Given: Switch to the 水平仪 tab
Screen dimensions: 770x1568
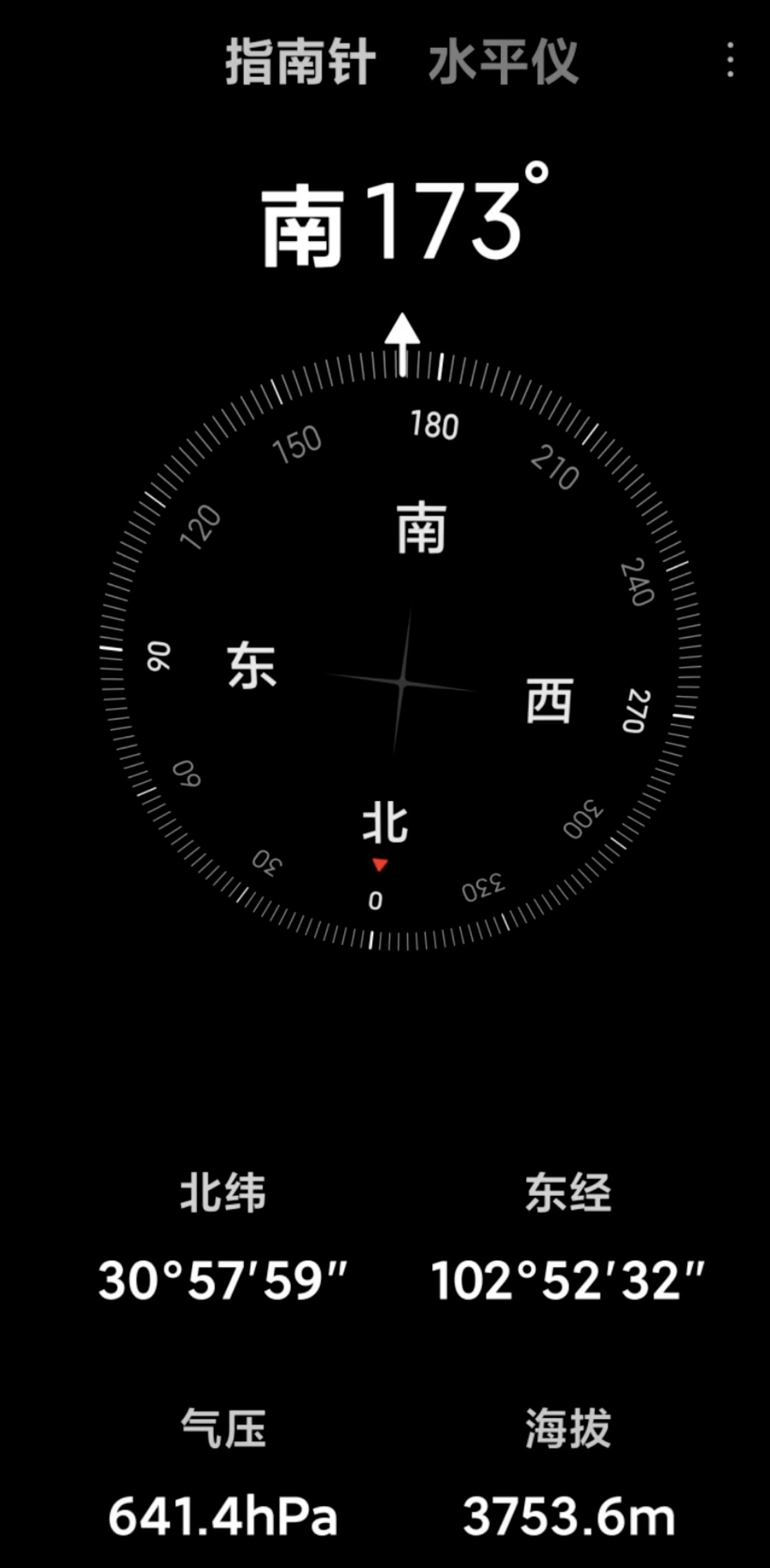Looking at the screenshot, I should point(503,62).
